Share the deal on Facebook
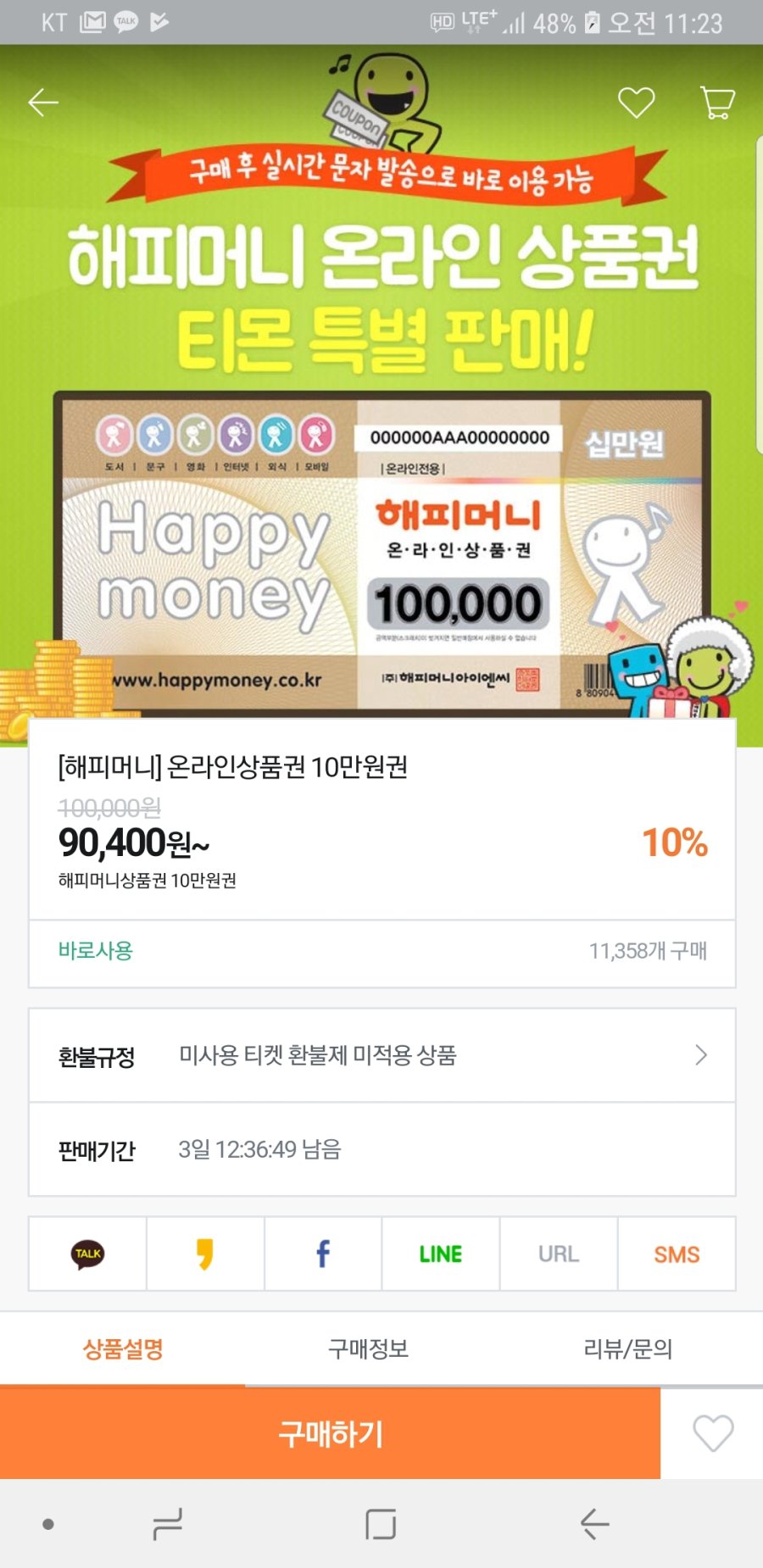The width and height of the screenshot is (763, 1568). pos(323,1254)
